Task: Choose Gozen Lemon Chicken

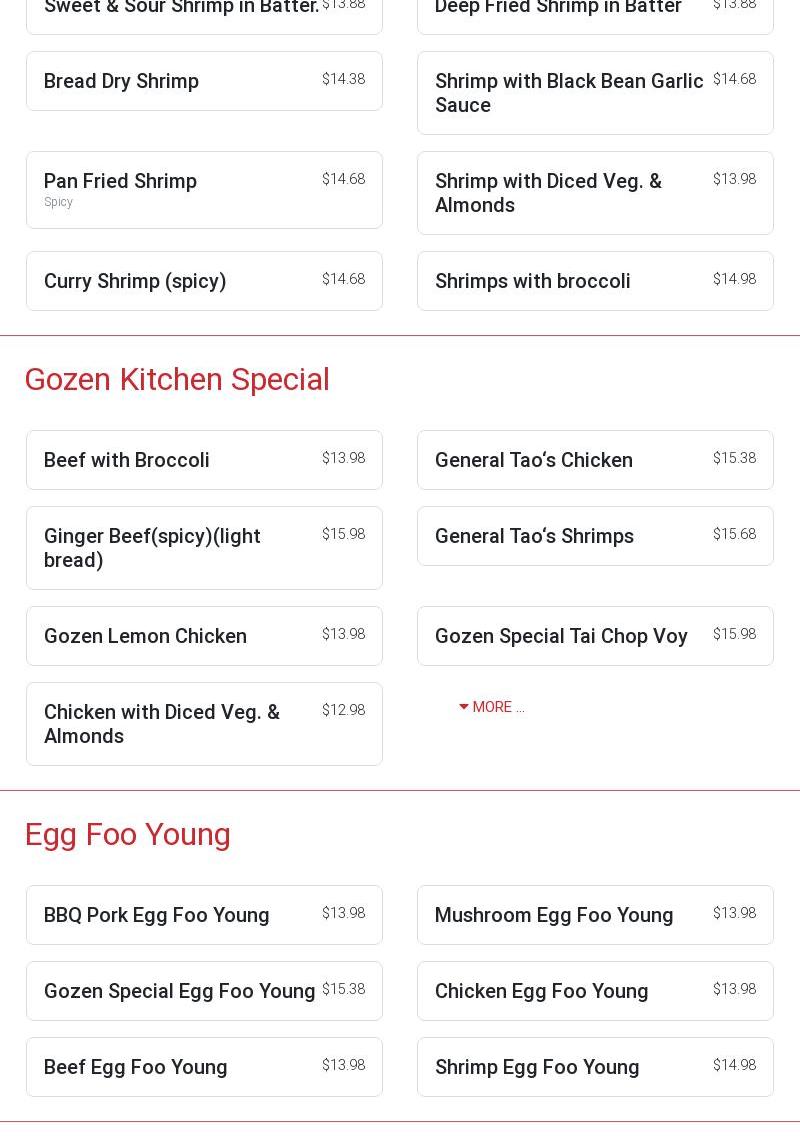Action: click(204, 636)
